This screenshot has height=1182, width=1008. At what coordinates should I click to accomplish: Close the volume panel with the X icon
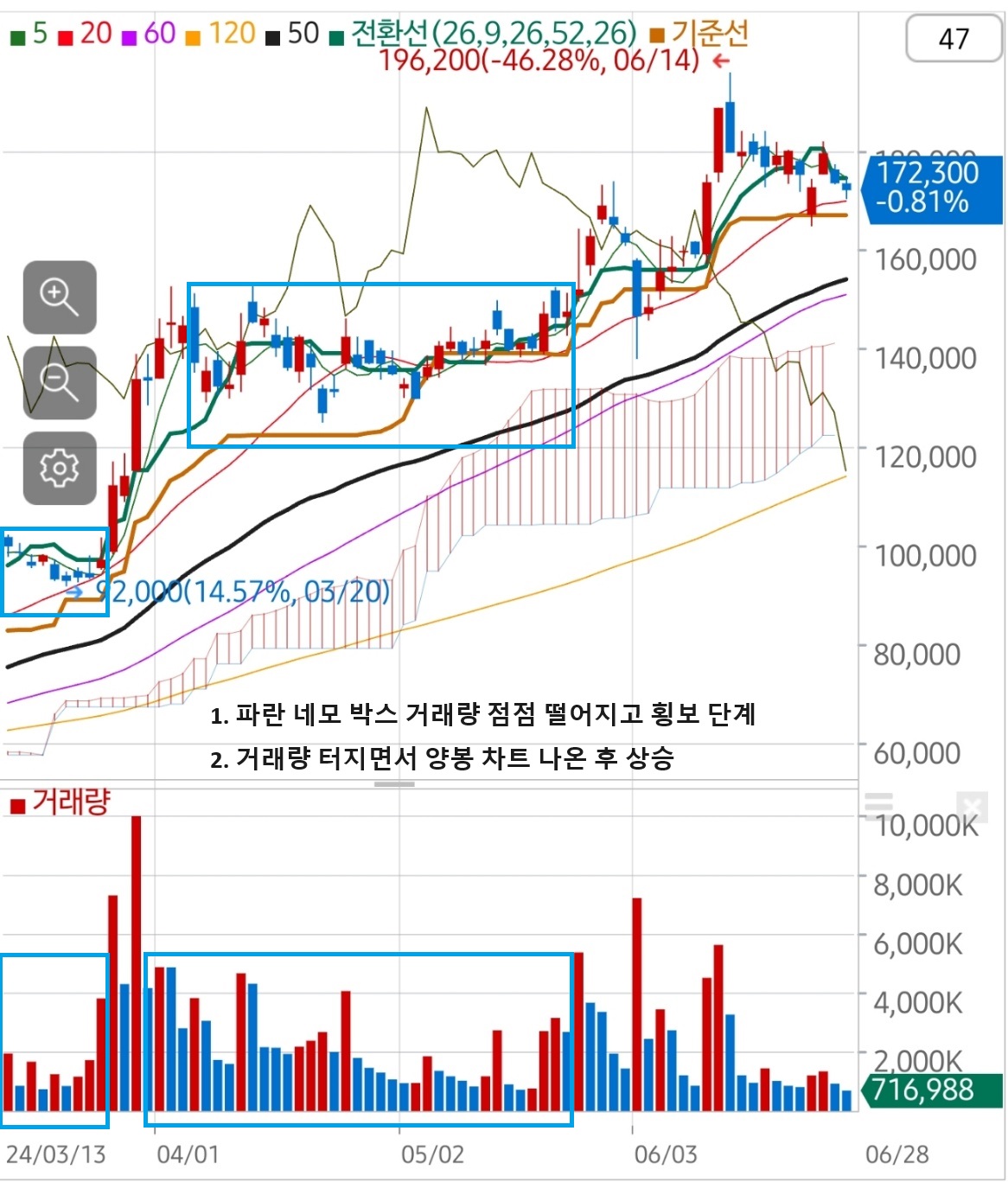pos(970,805)
